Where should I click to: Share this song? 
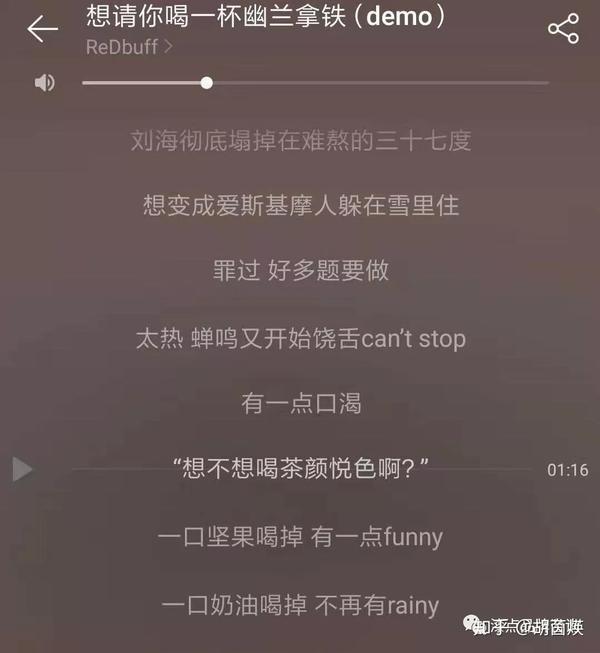coord(564,29)
